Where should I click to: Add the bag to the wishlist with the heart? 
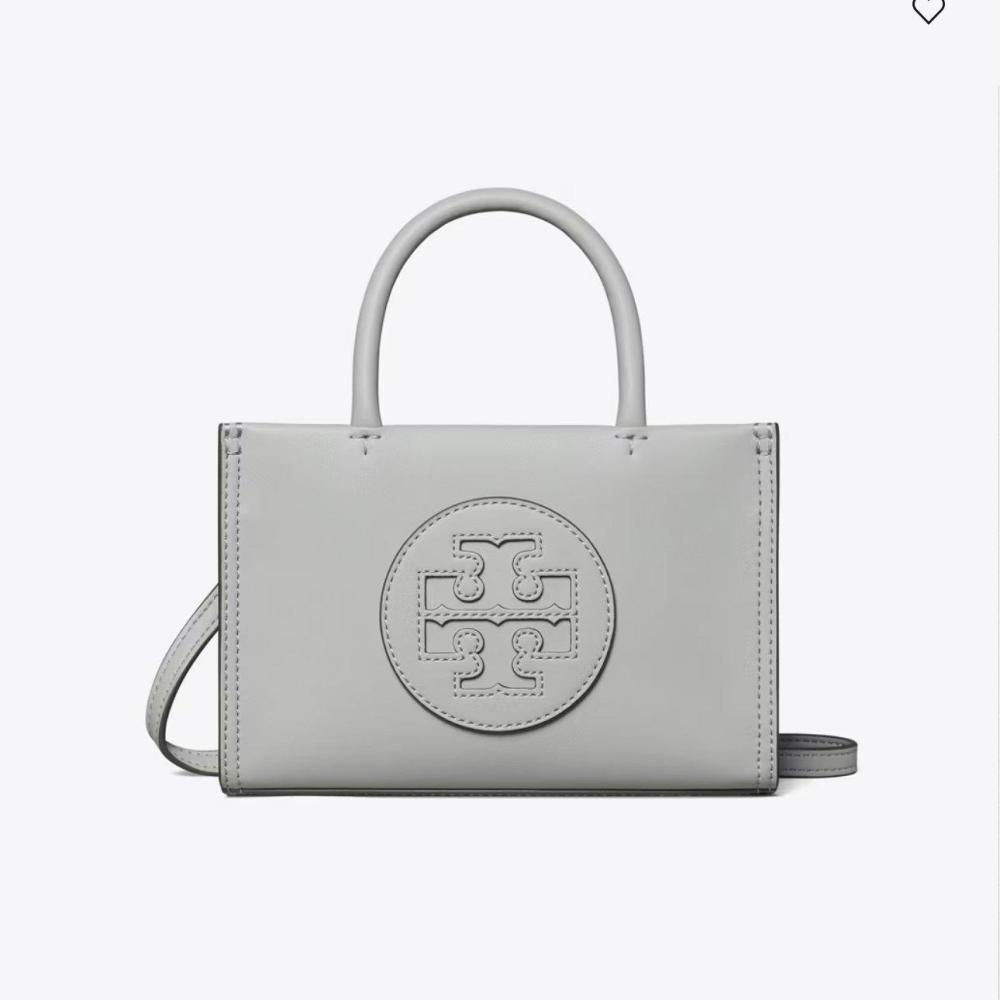coord(928,10)
